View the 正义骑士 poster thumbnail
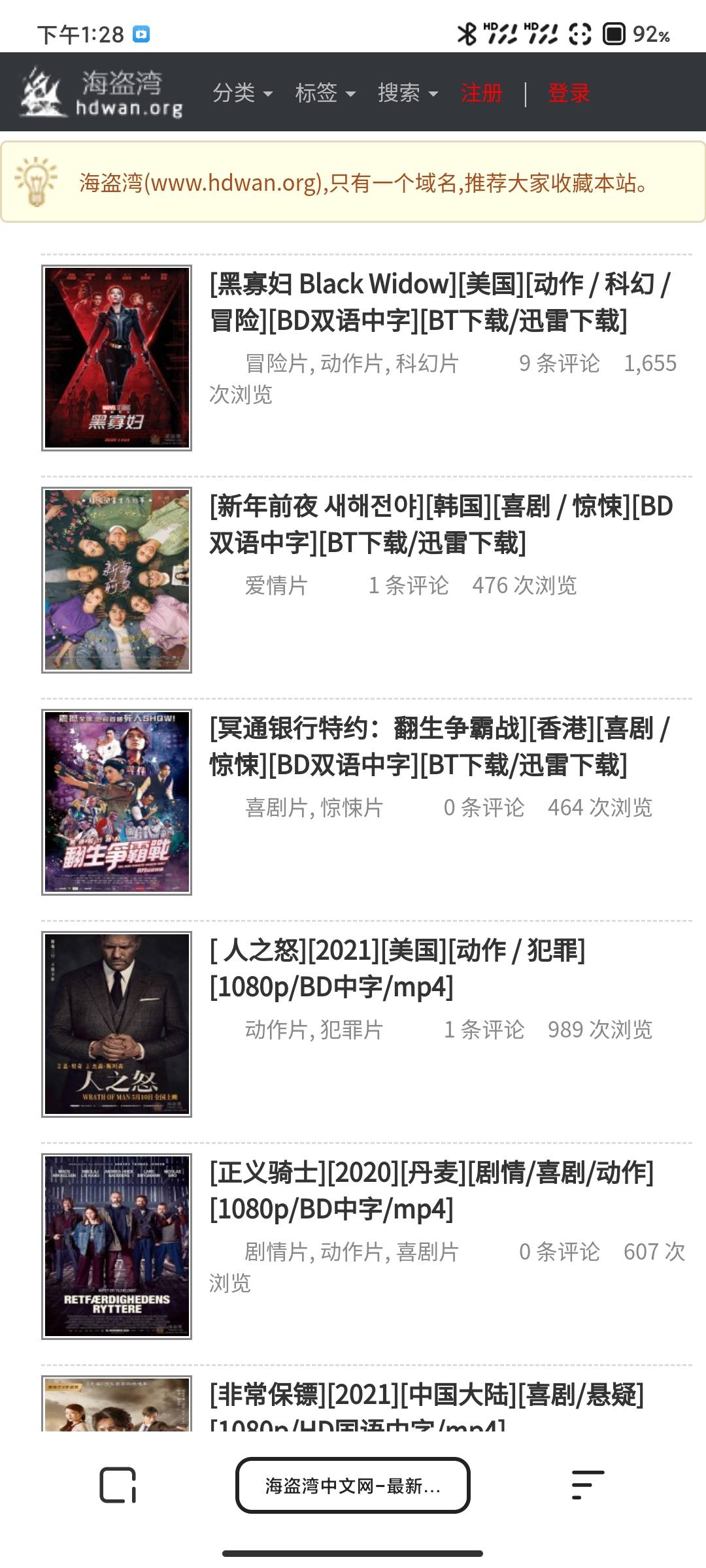Image resolution: width=706 pixels, height=1568 pixels. pos(116,1246)
